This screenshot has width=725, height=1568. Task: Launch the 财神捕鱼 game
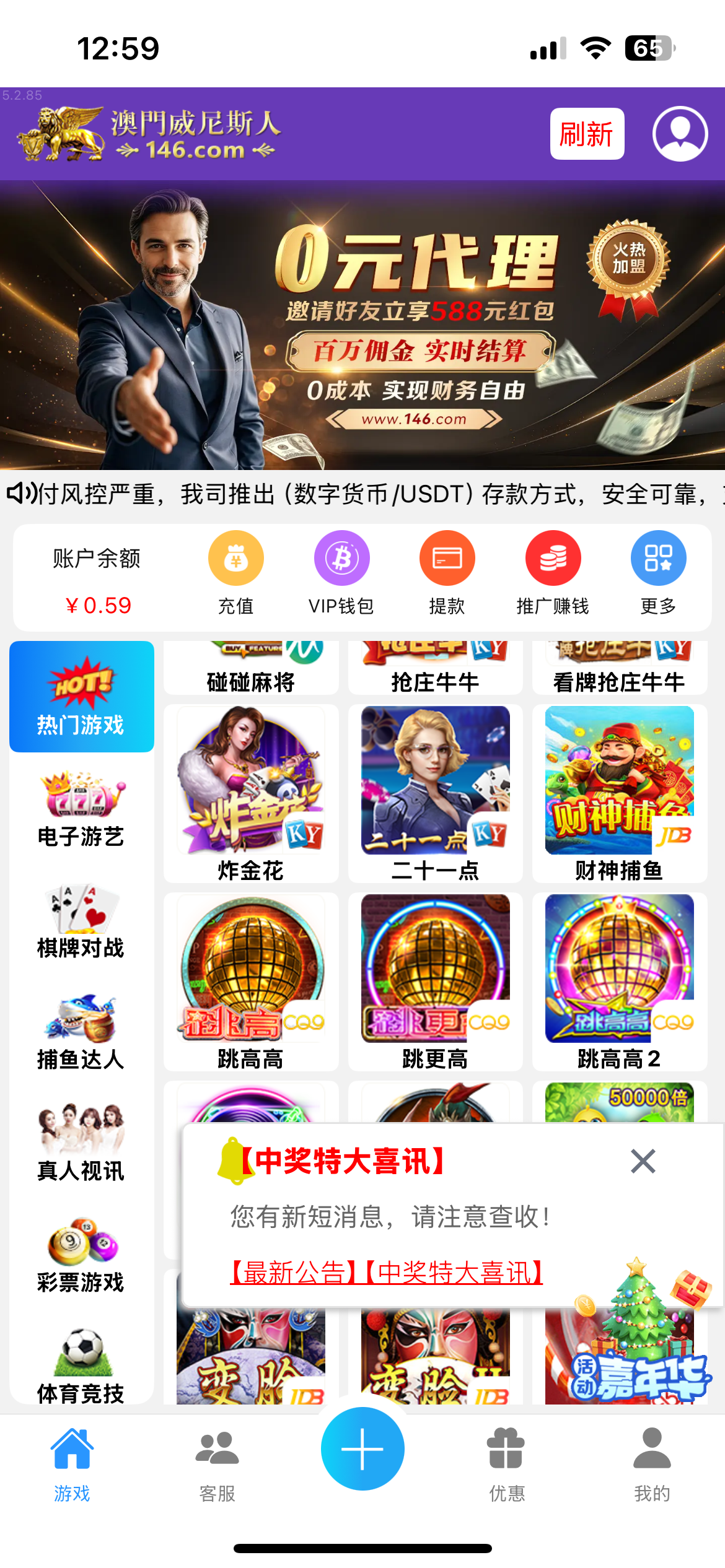pyautogui.click(x=619, y=791)
